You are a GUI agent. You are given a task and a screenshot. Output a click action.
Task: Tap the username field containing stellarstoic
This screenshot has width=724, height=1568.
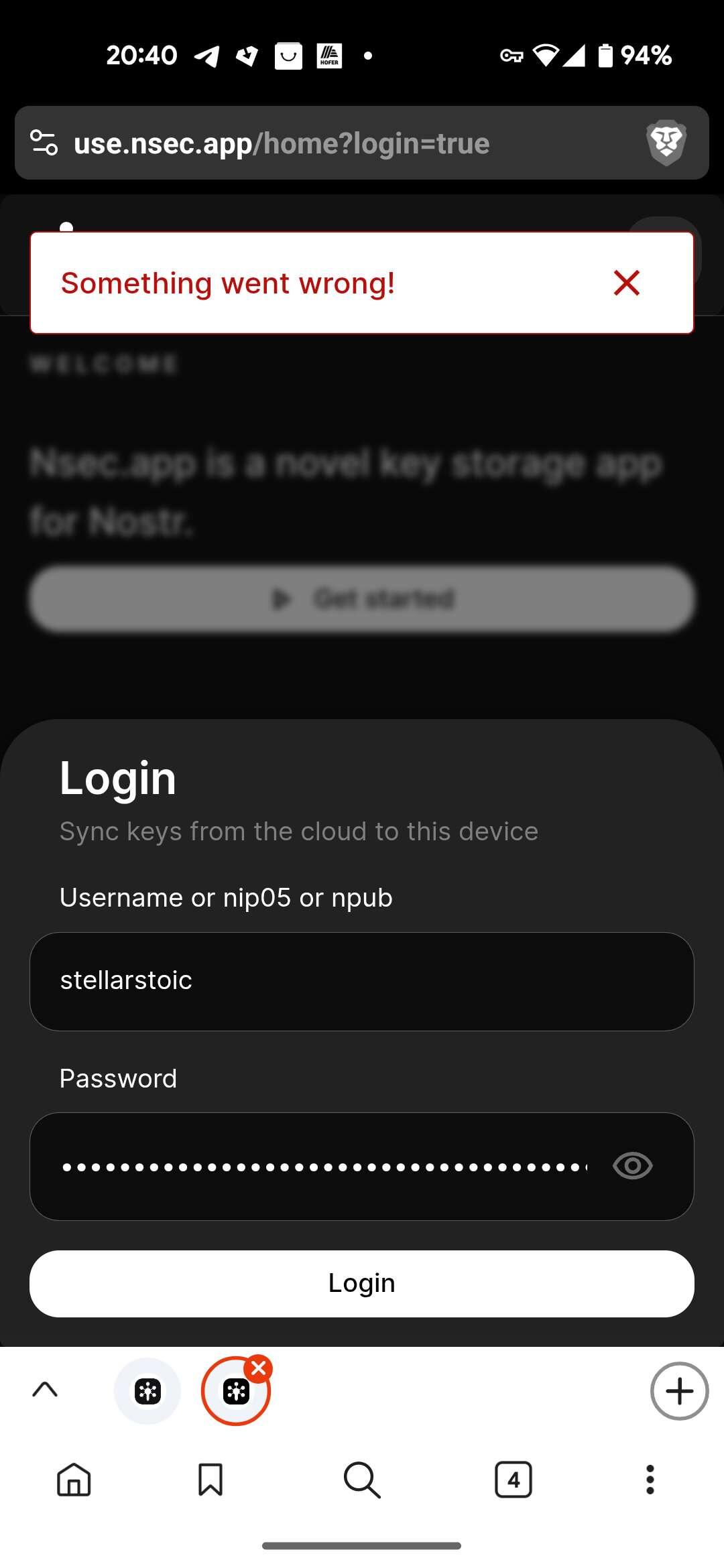(x=362, y=981)
